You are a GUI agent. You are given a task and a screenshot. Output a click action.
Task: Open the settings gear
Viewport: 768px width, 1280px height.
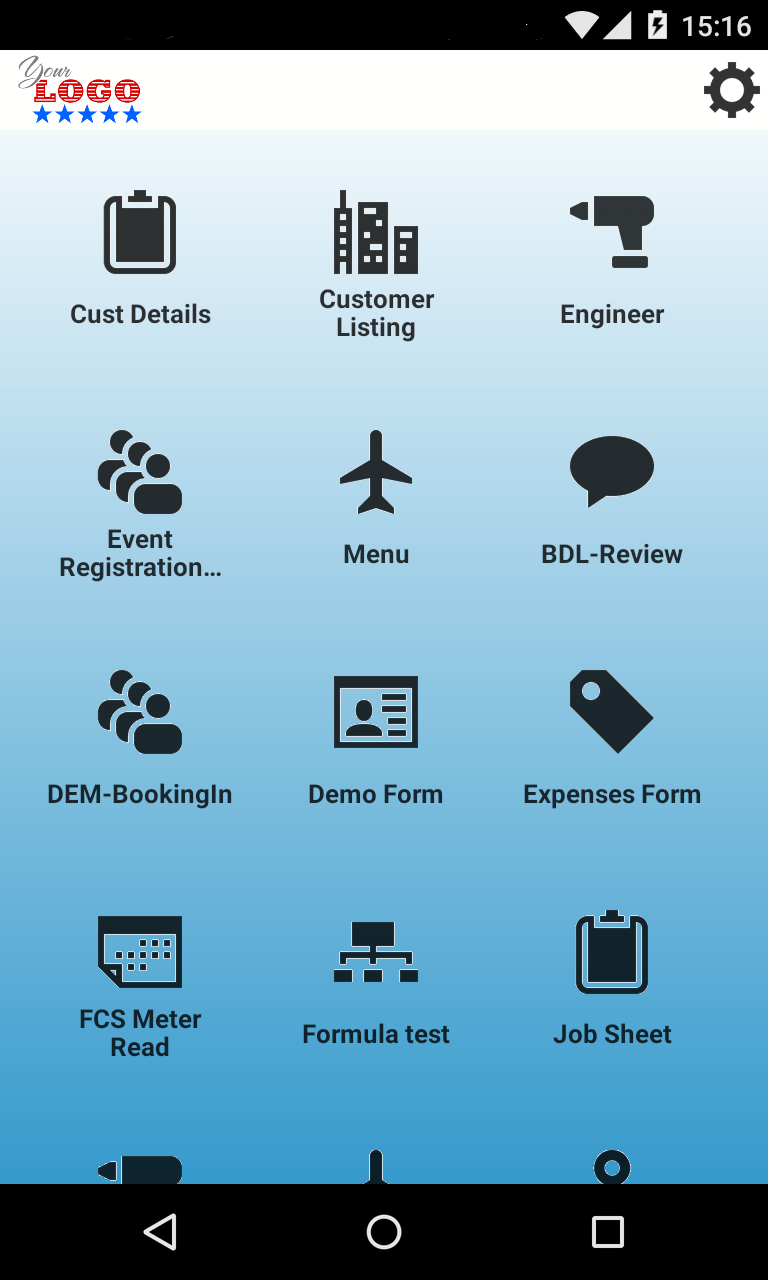pyautogui.click(x=732, y=90)
